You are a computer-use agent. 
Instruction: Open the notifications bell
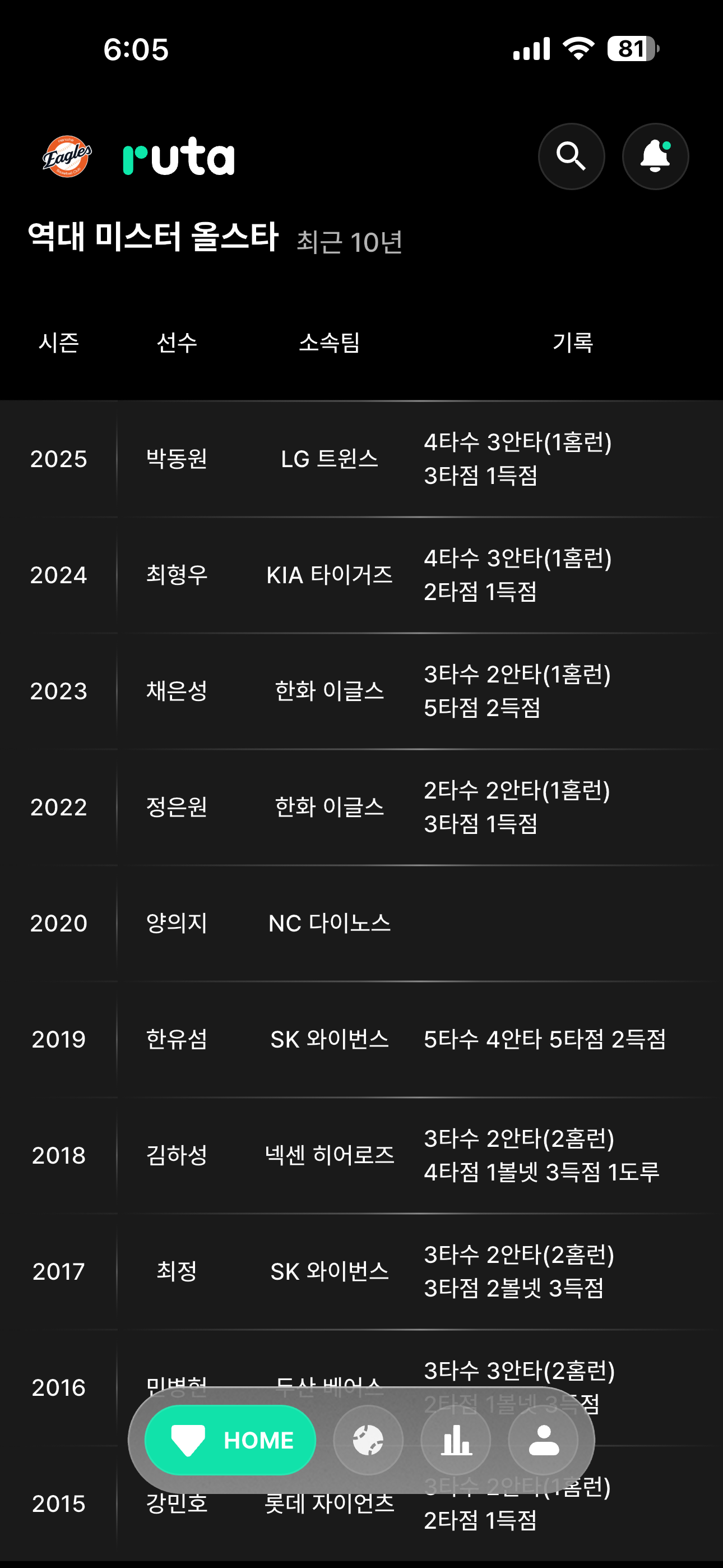(655, 156)
